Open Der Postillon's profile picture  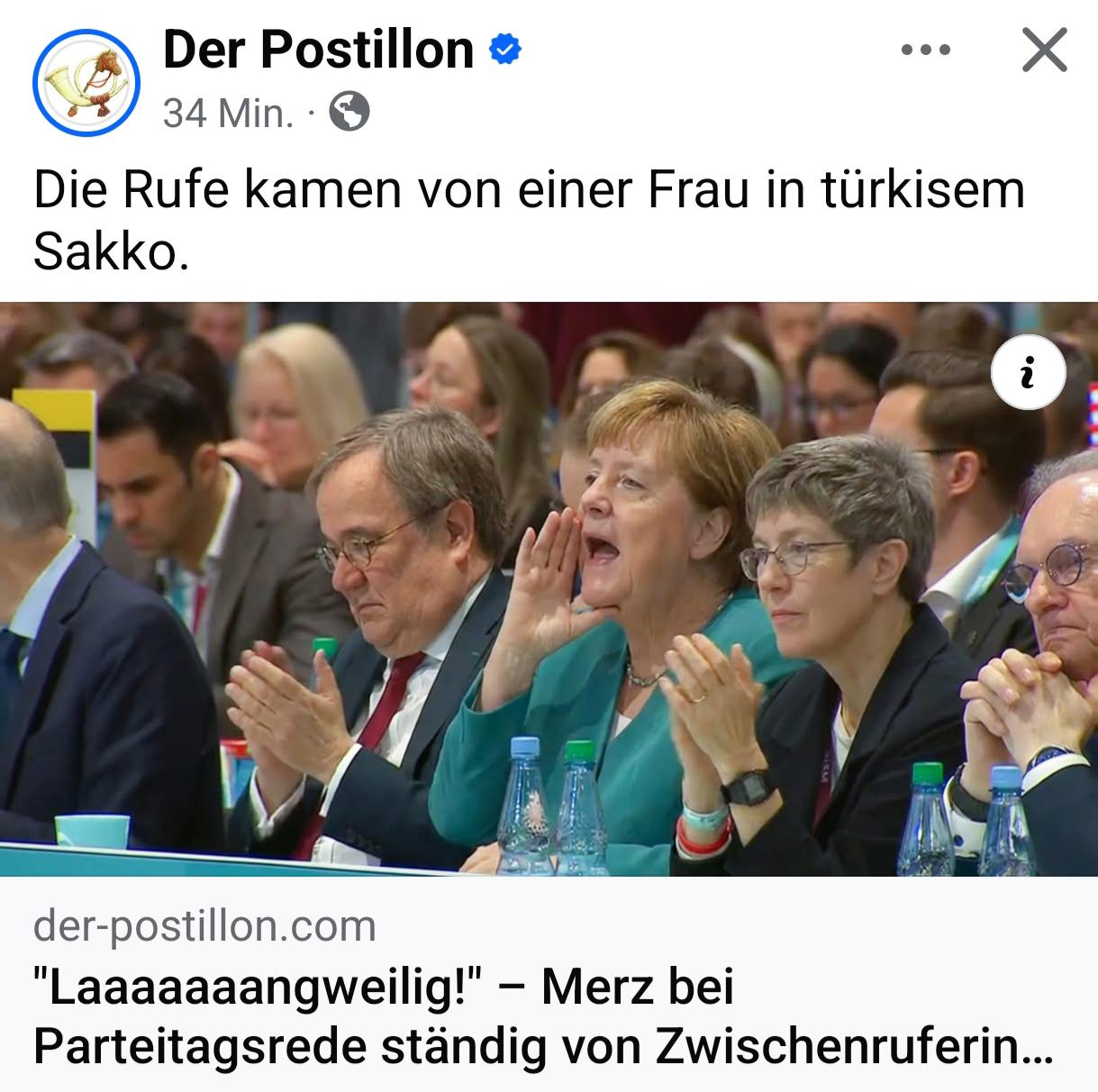click(86, 81)
